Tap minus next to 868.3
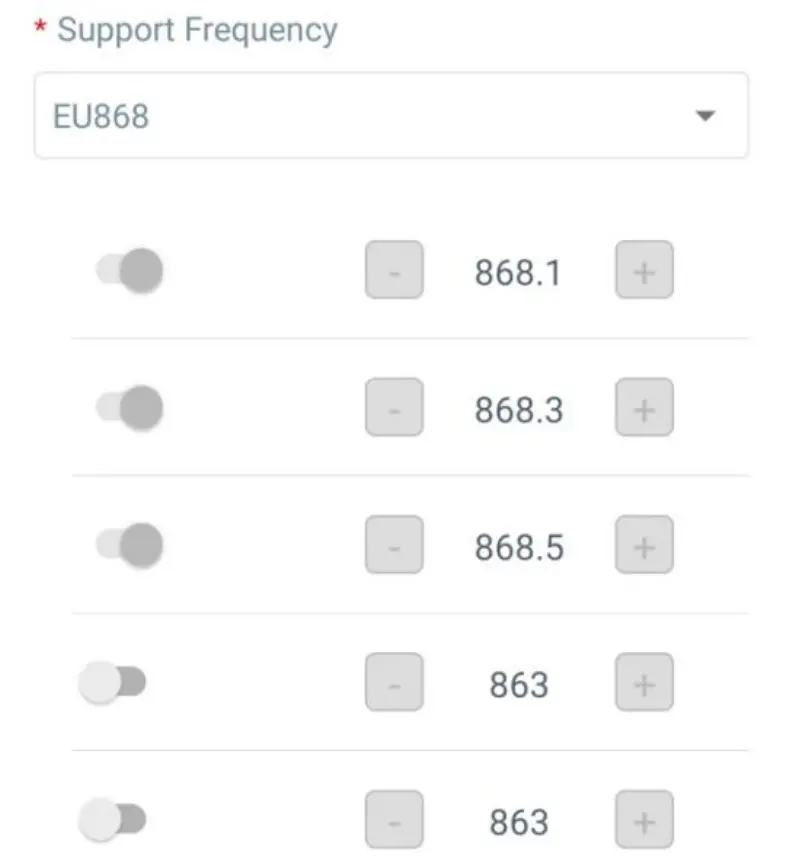The width and height of the screenshot is (789, 857). pyautogui.click(x=394, y=408)
